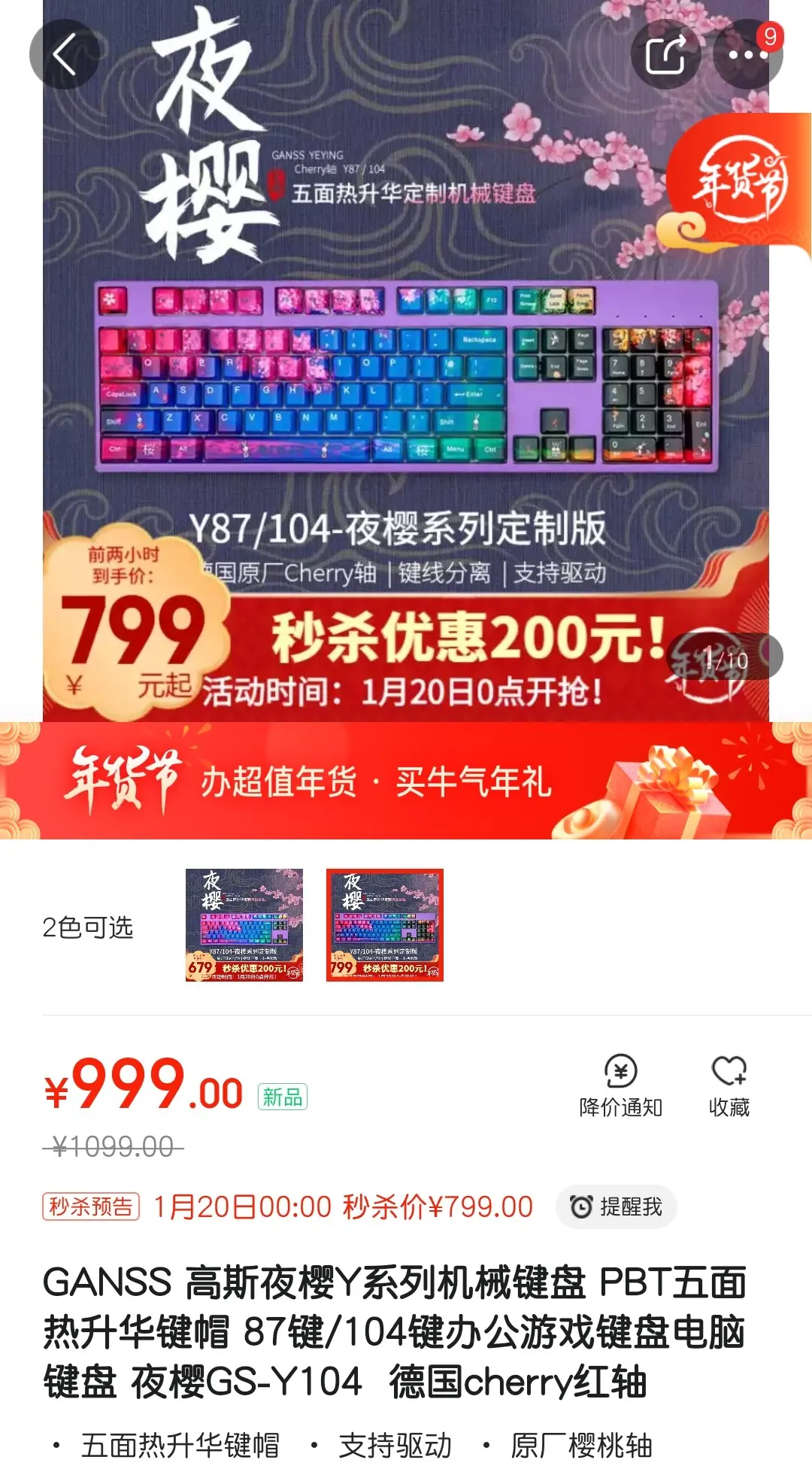Open the more options menu

pos(747,54)
